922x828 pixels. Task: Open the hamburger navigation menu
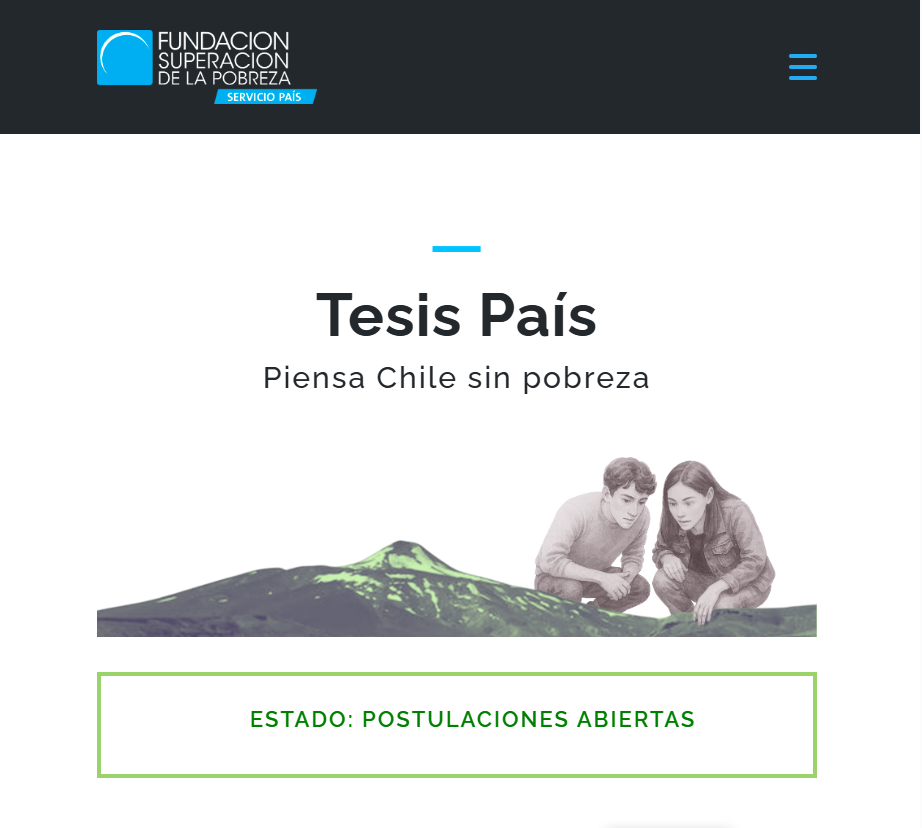802,67
